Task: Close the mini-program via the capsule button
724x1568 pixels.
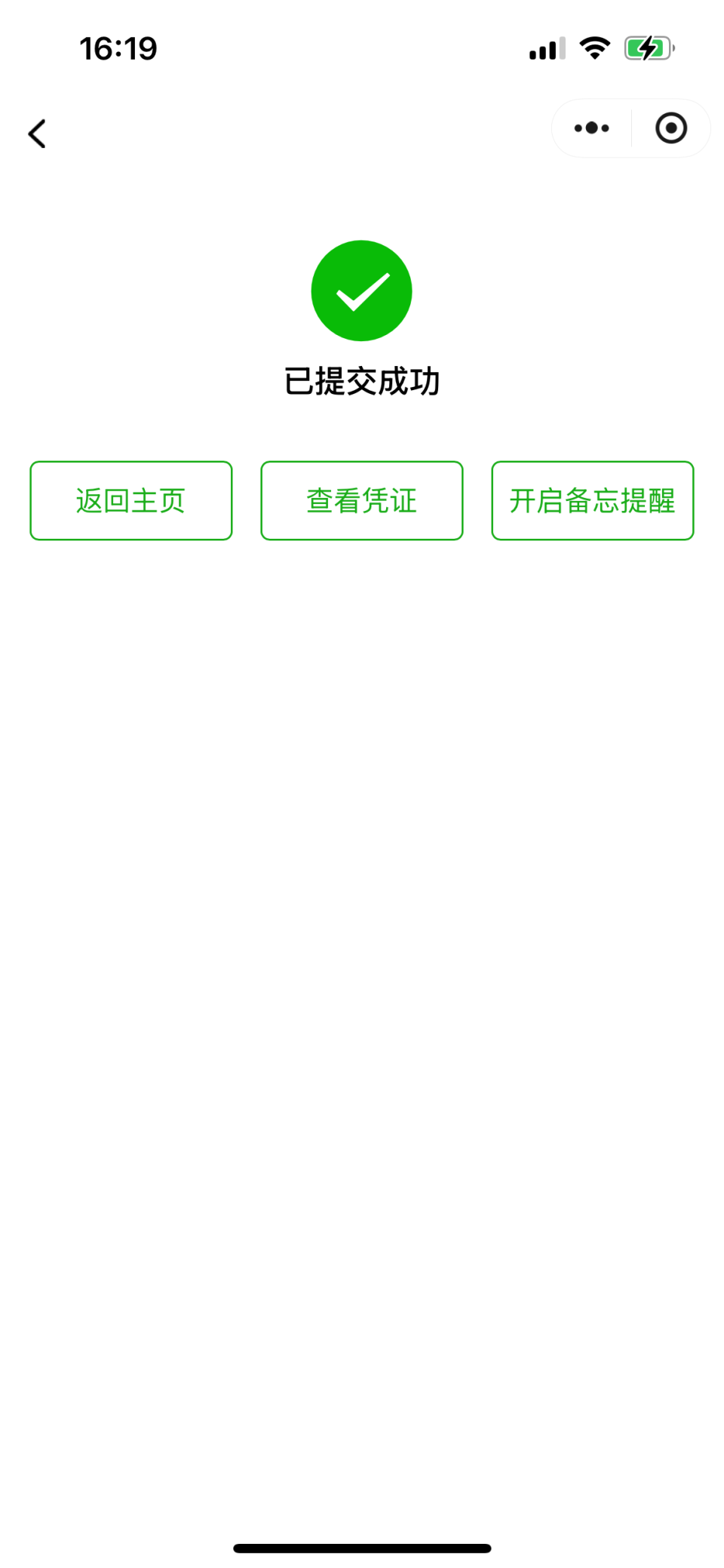Action: click(670, 128)
